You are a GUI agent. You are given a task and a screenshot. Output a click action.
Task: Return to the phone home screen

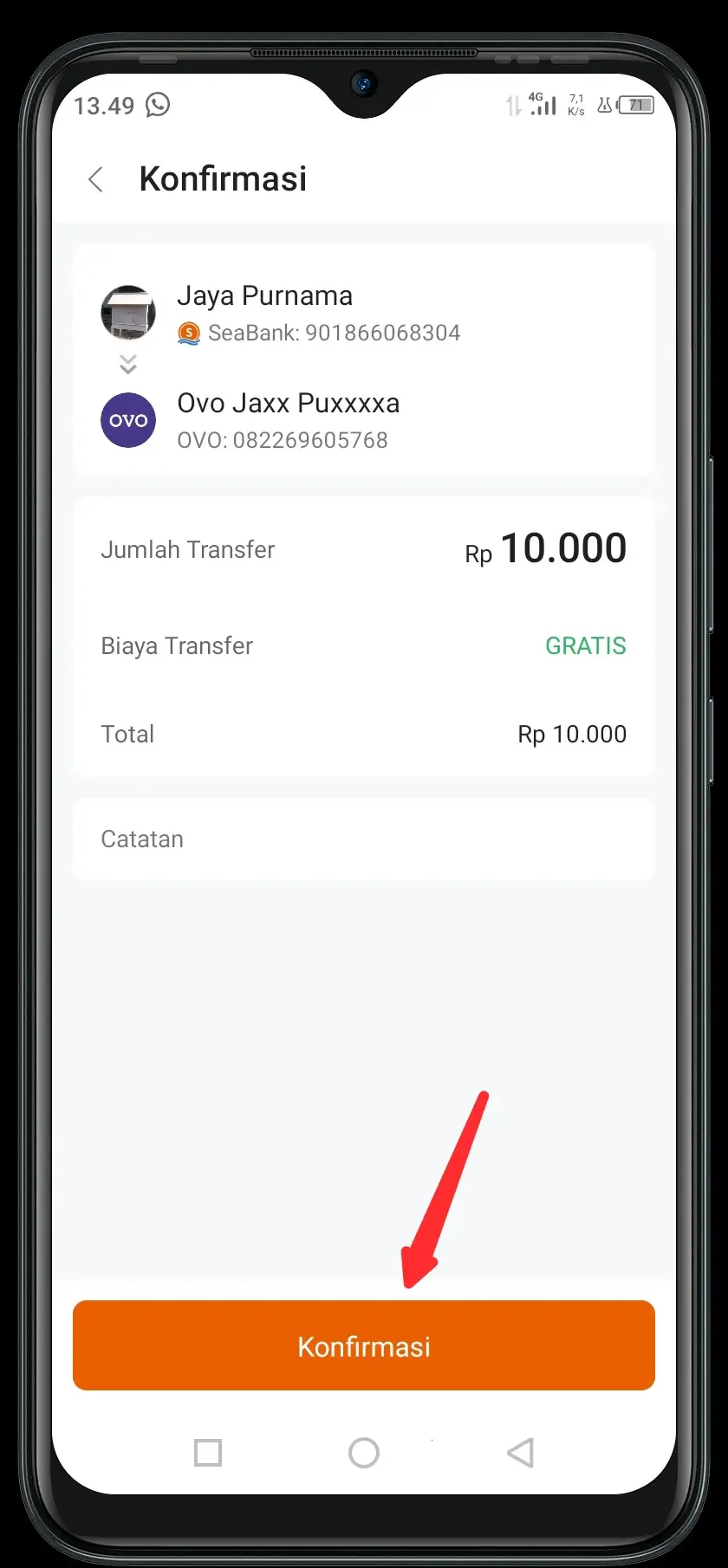(364, 1453)
